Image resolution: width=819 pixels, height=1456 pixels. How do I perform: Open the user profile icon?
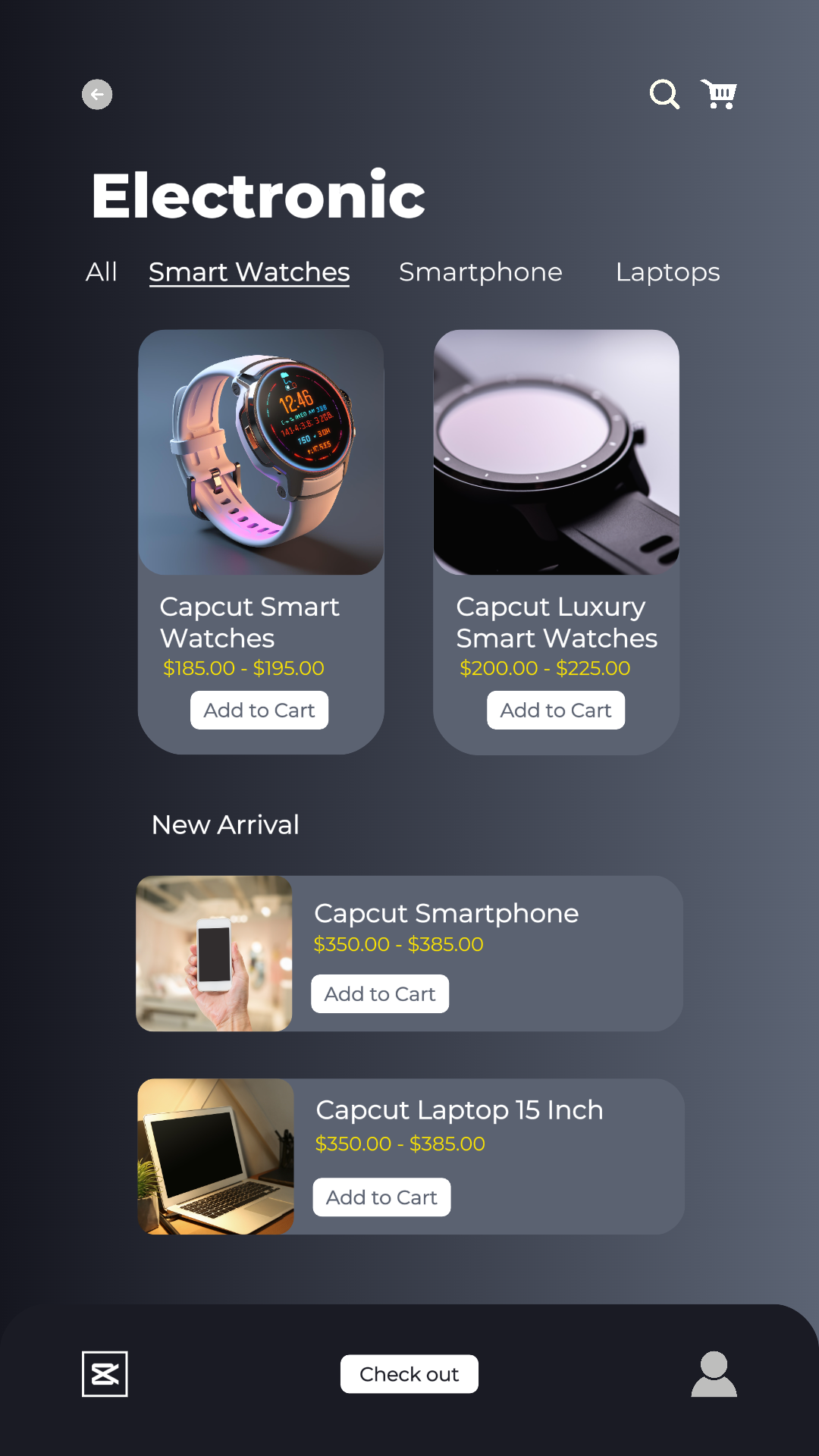[x=714, y=1374]
